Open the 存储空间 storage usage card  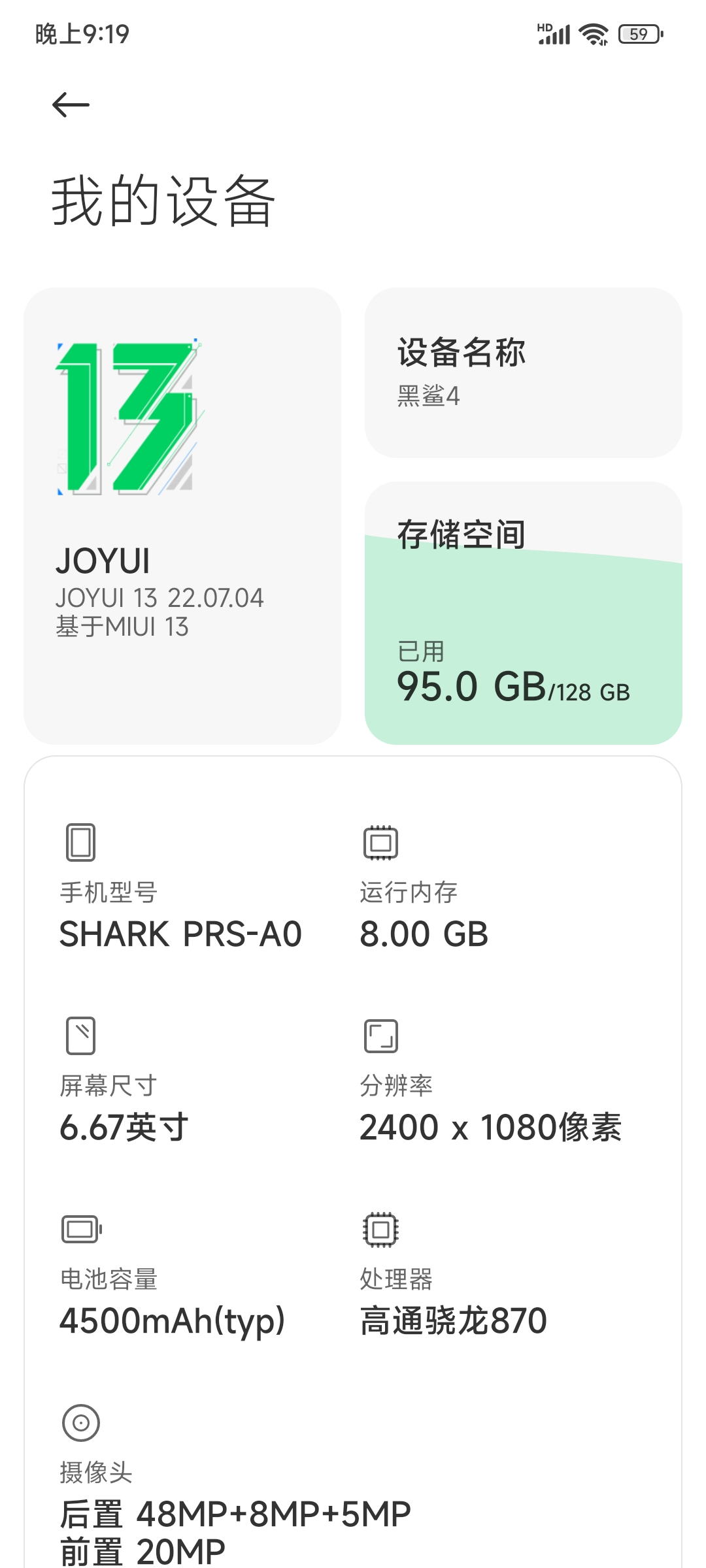tap(523, 613)
